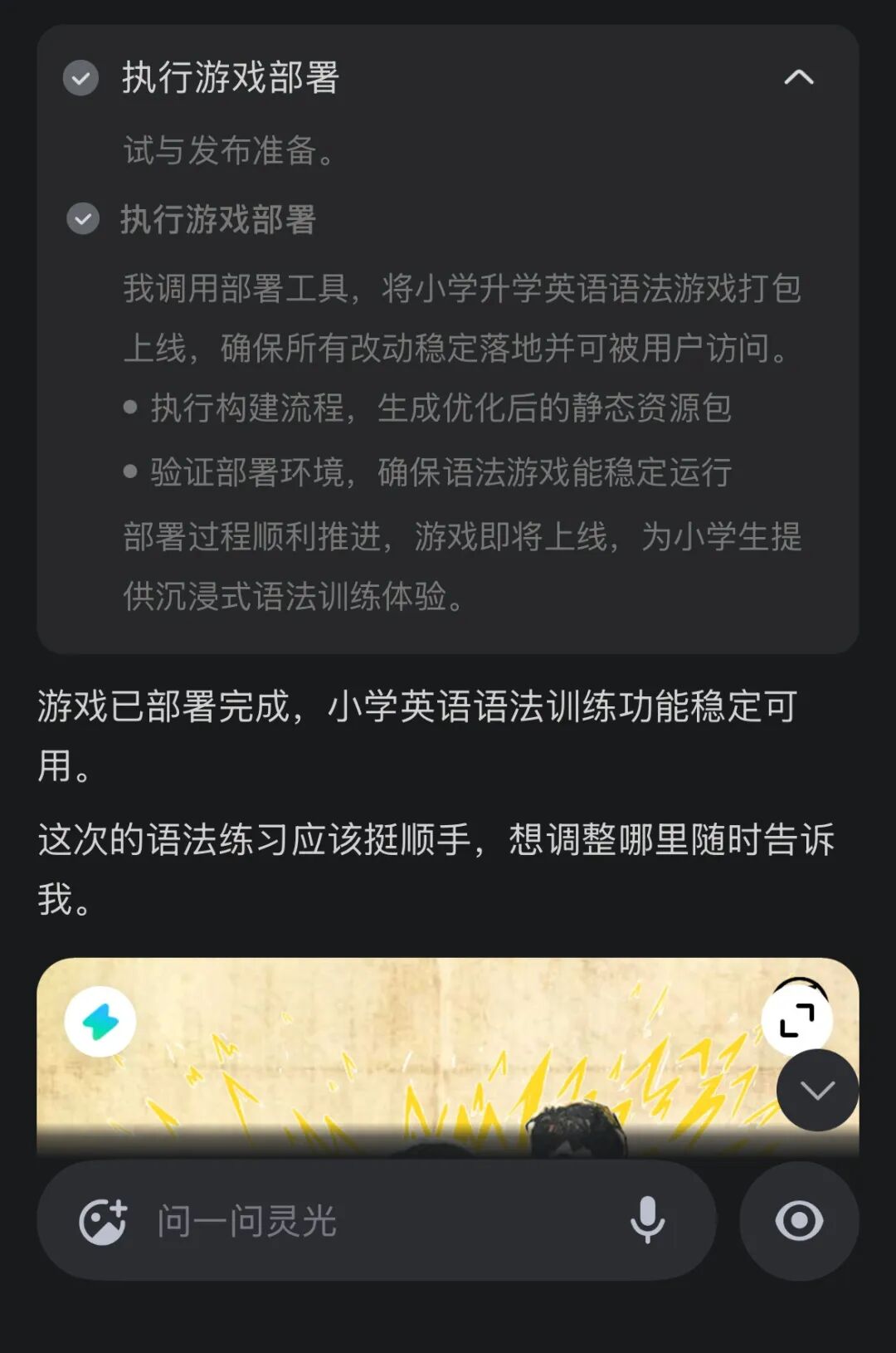
Task: Toggle the checkmark on the 执行游戏部署 header
Action: [82, 80]
